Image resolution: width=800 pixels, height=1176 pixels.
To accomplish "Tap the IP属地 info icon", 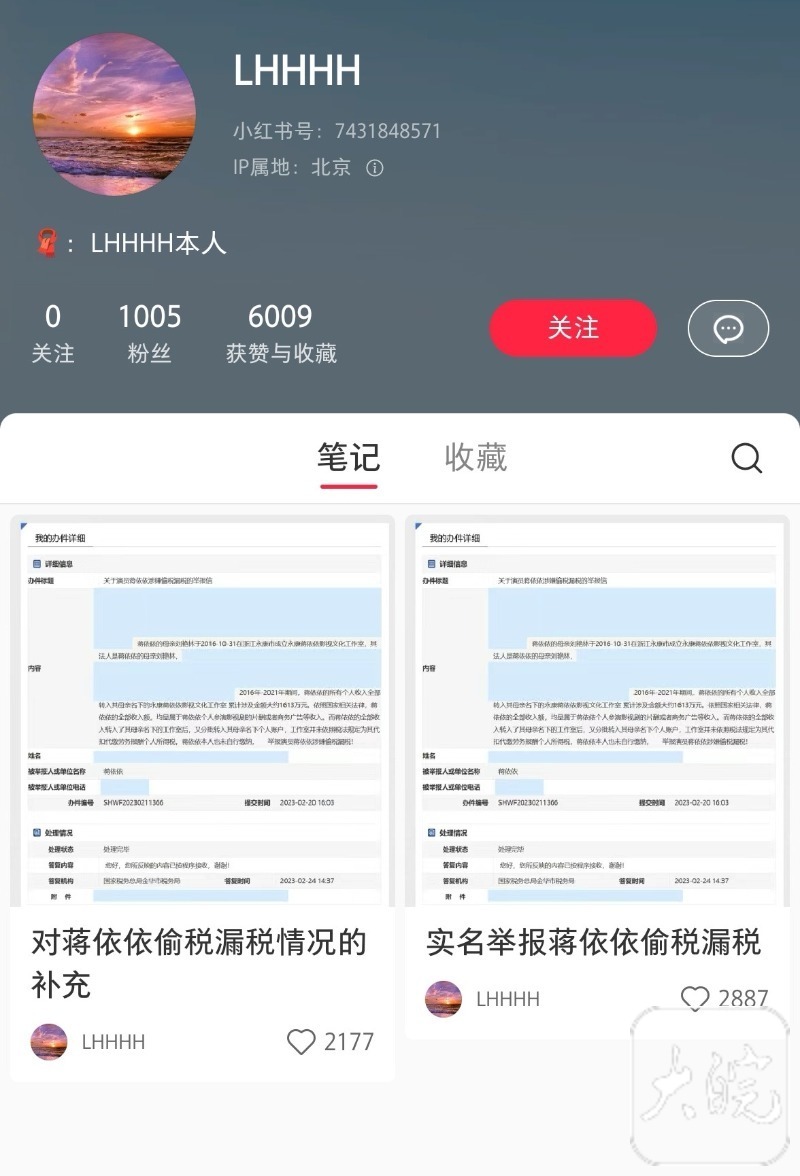I will point(375,168).
